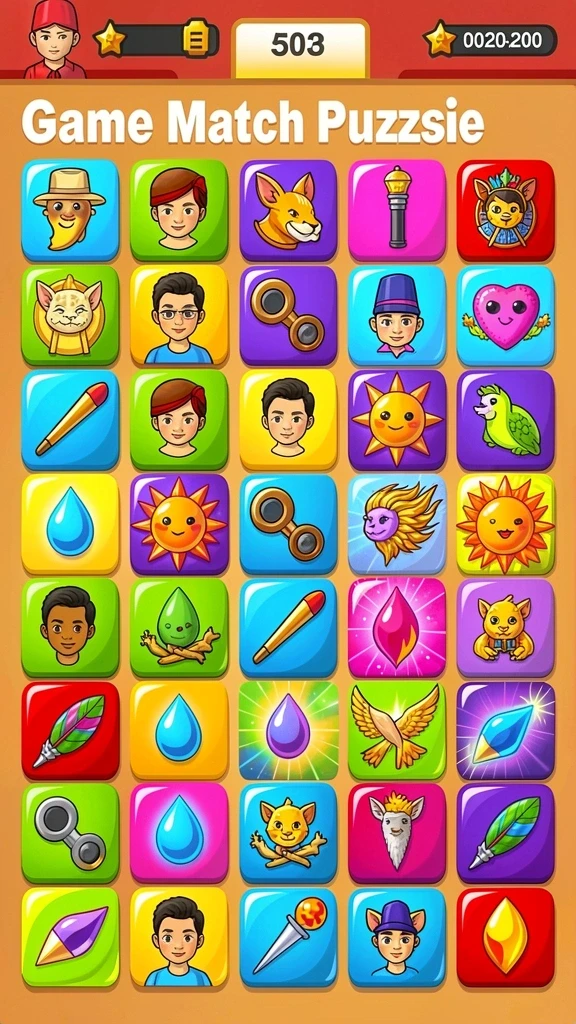The image size is (576, 1024).
Task: Tap the golden eagle tile
Action: tap(397, 731)
